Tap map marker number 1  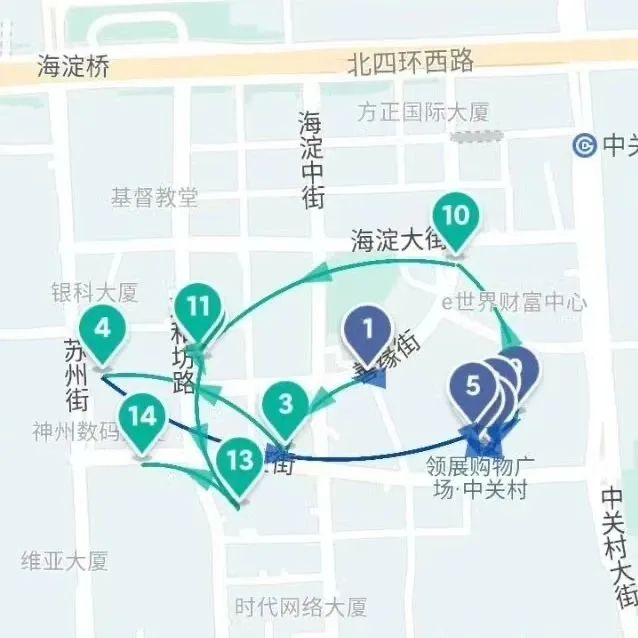(x=368, y=329)
